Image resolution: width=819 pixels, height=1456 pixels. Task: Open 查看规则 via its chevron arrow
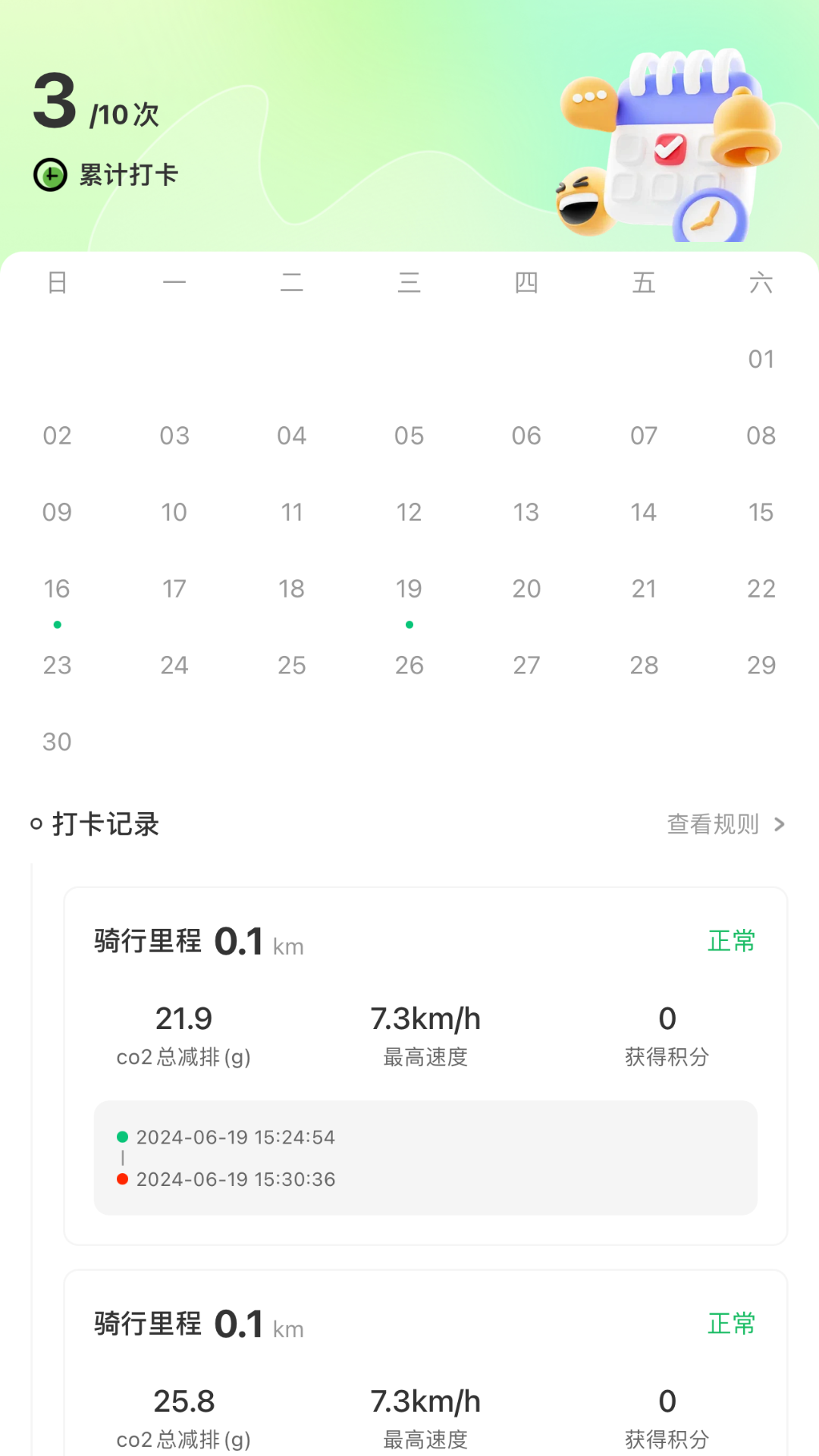(781, 824)
